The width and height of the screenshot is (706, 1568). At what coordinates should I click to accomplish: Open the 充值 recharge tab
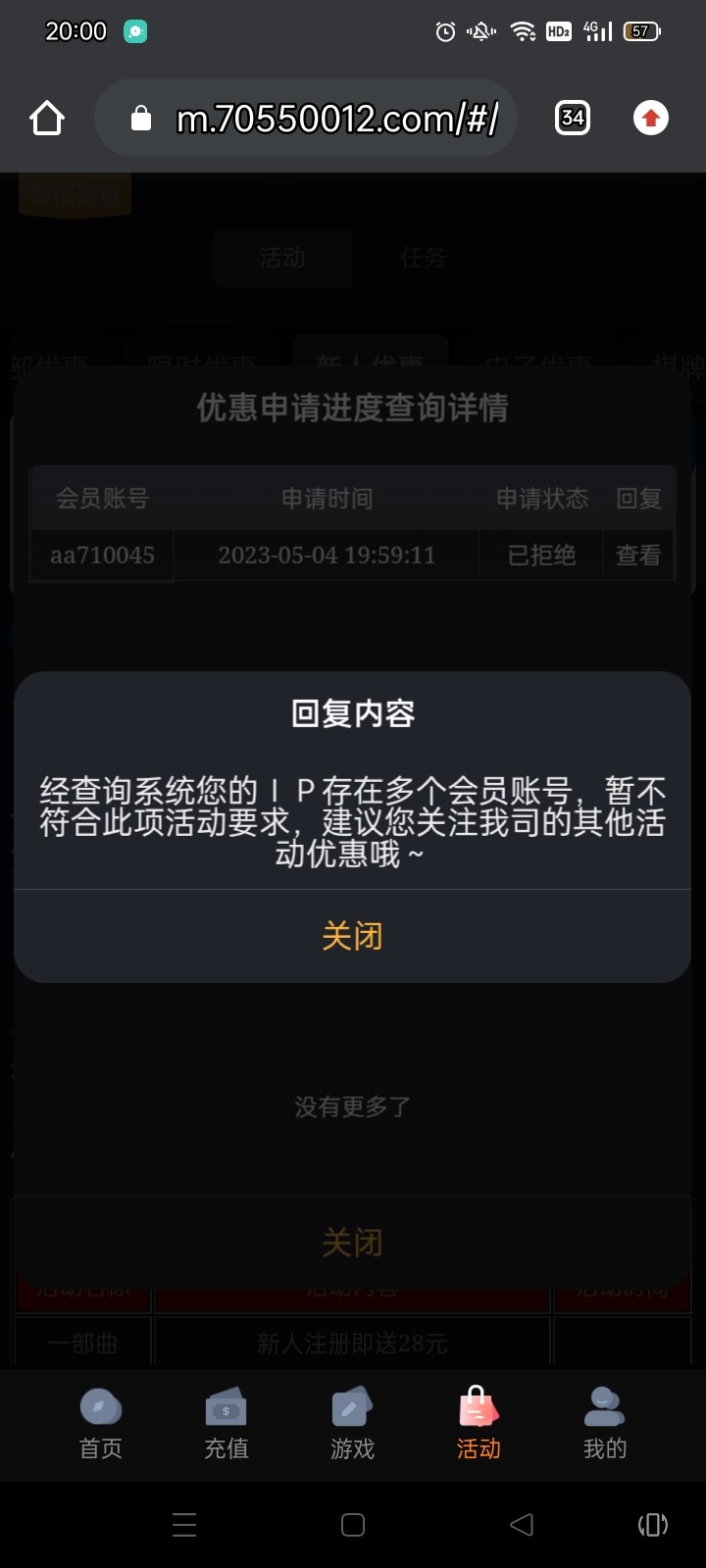click(x=227, y=1424)
